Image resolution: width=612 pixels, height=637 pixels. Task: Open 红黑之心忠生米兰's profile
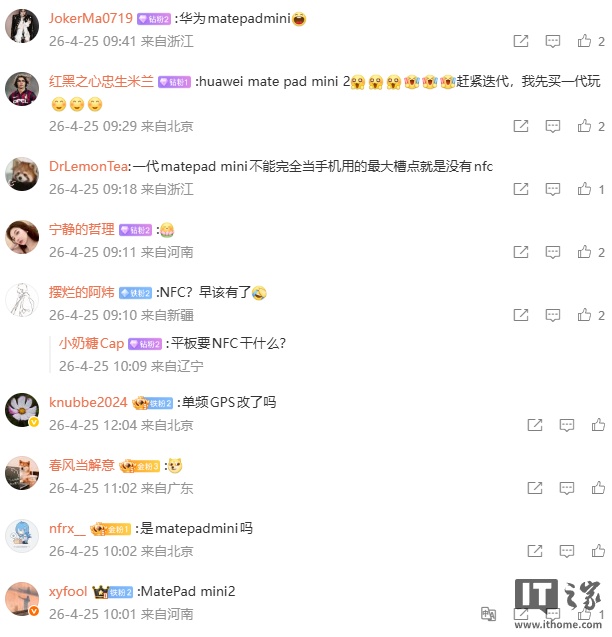coord(101,81)
